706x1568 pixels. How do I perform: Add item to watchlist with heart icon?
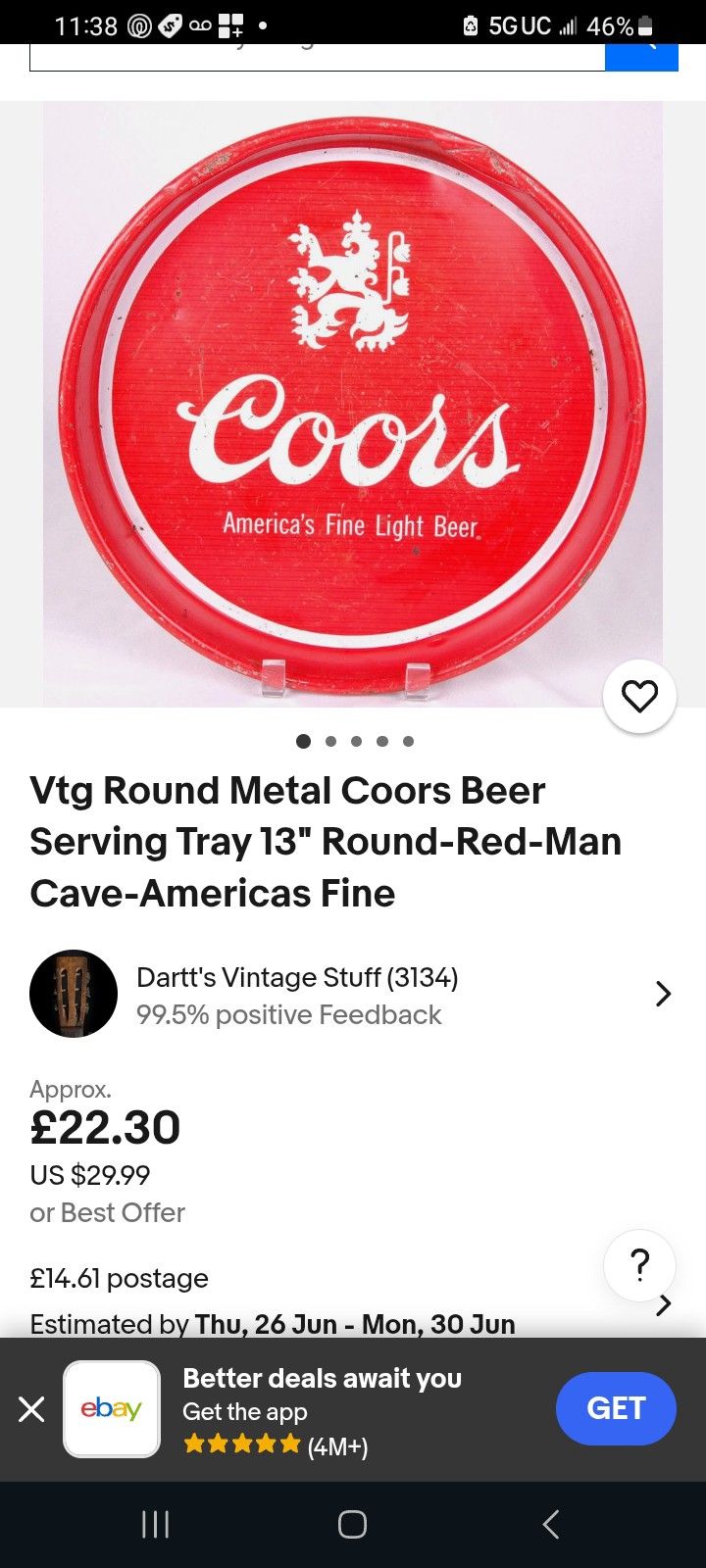(639, 697)
